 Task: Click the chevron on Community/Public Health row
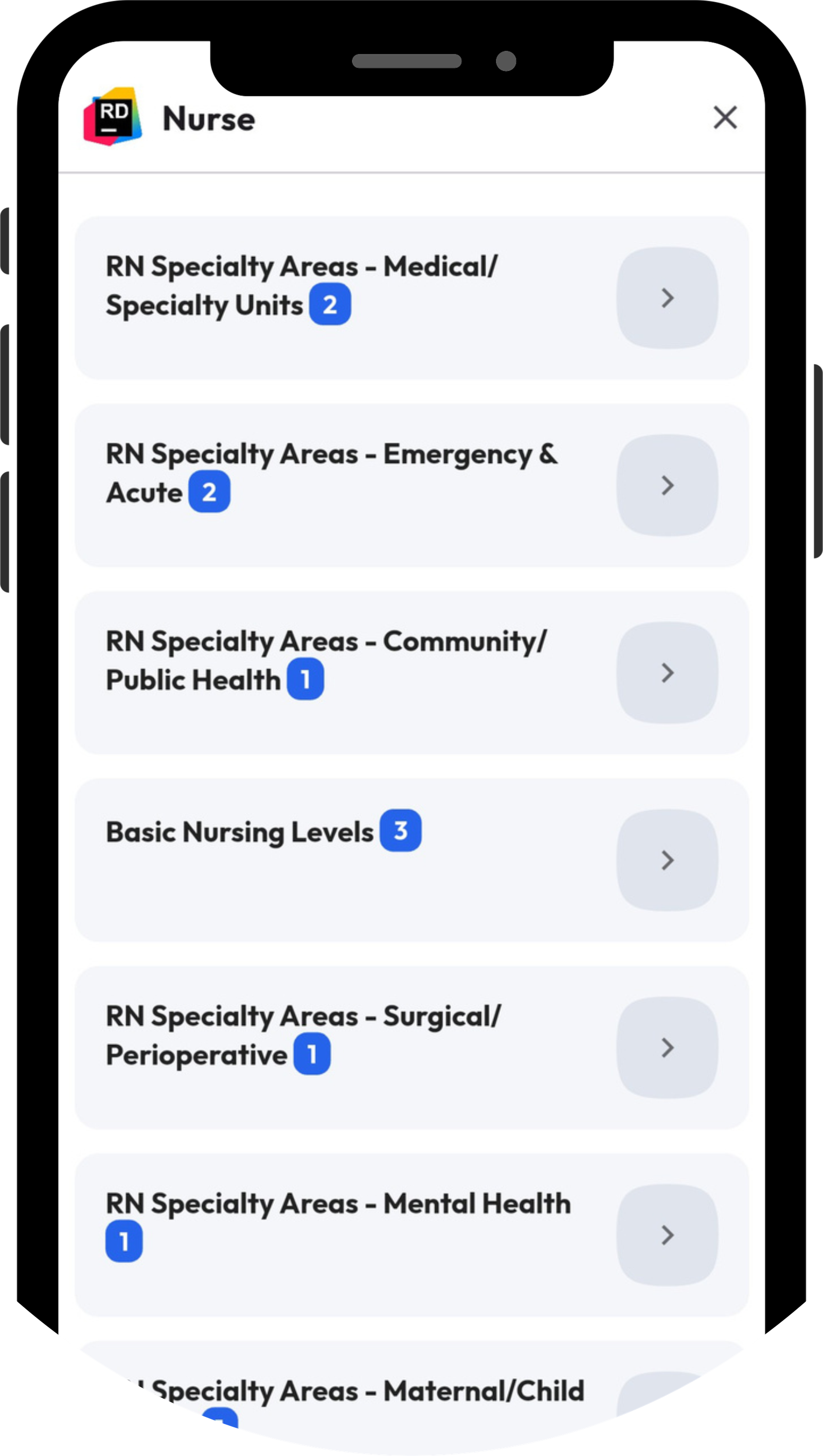coord(668,672)
